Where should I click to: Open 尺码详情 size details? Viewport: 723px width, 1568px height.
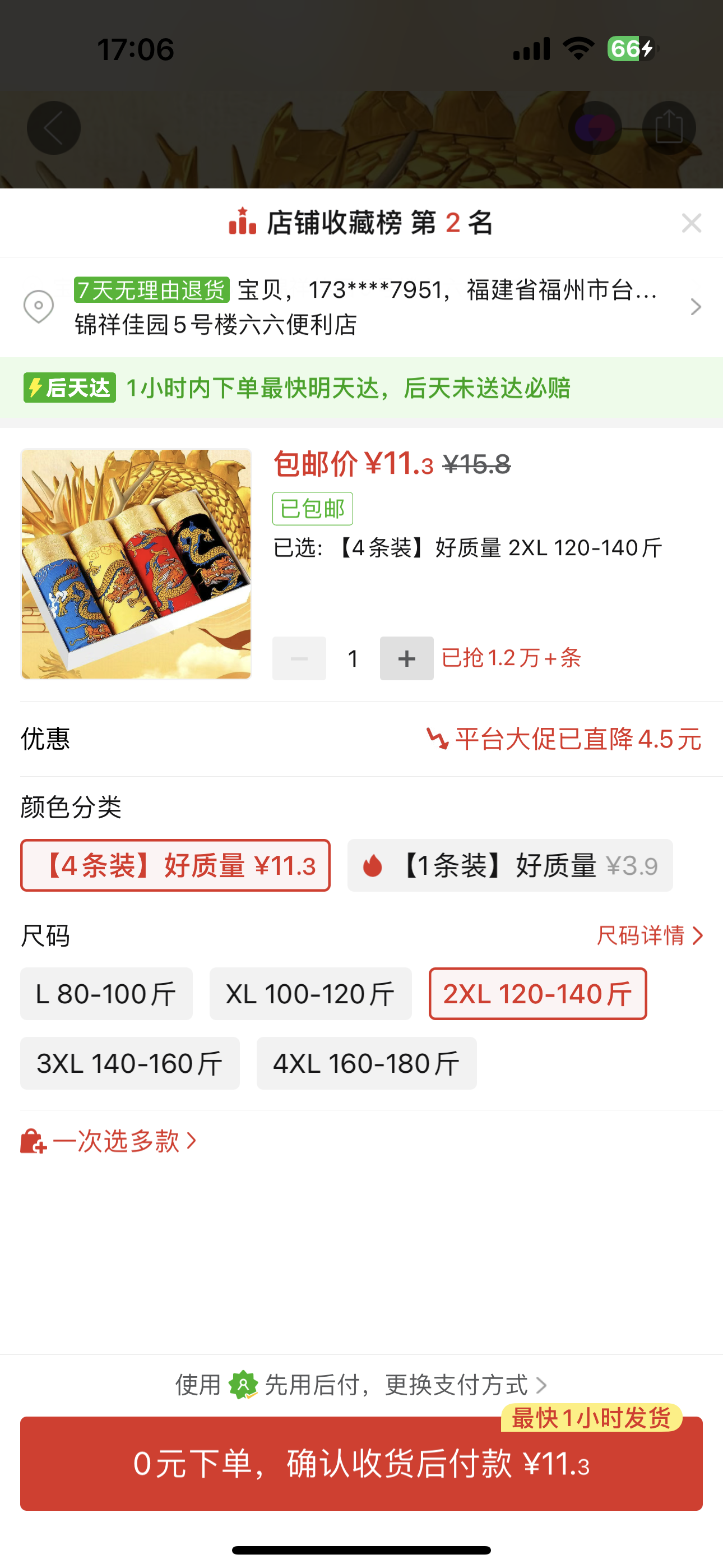649,935
